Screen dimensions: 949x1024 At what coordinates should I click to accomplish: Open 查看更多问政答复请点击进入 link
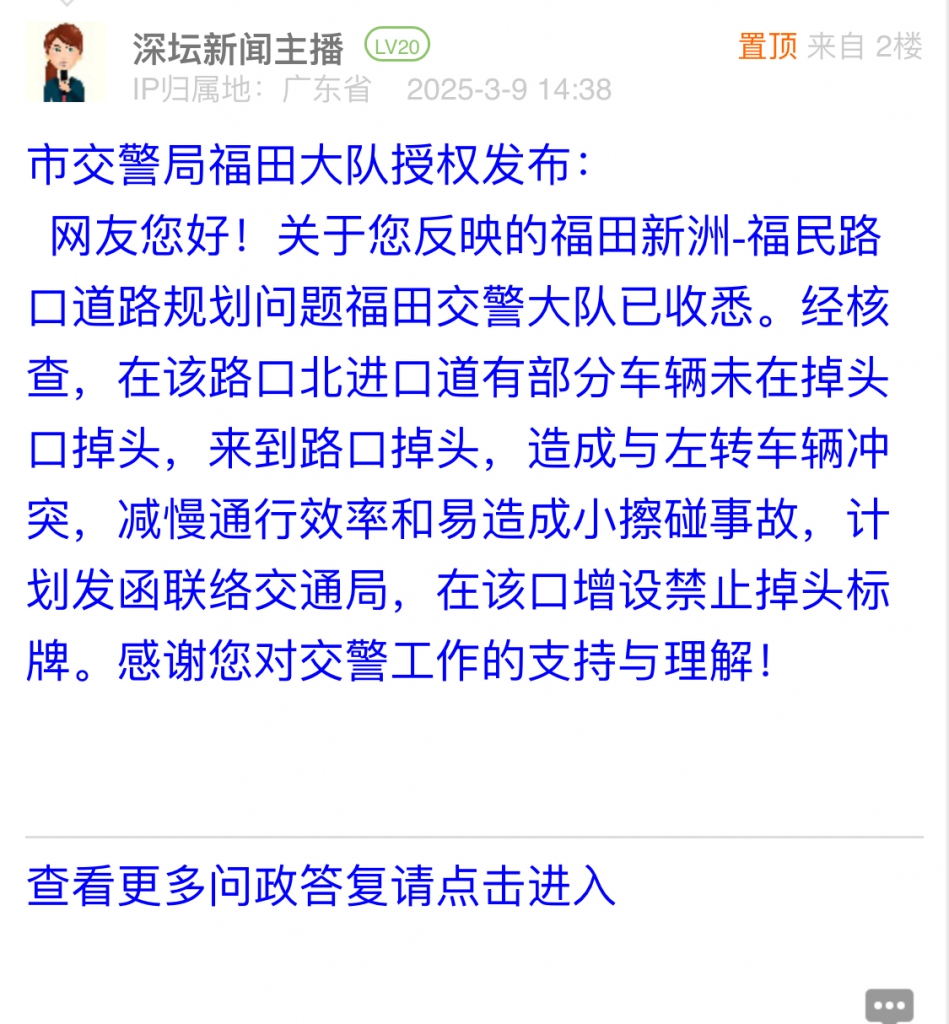click(x=321, y=886)
